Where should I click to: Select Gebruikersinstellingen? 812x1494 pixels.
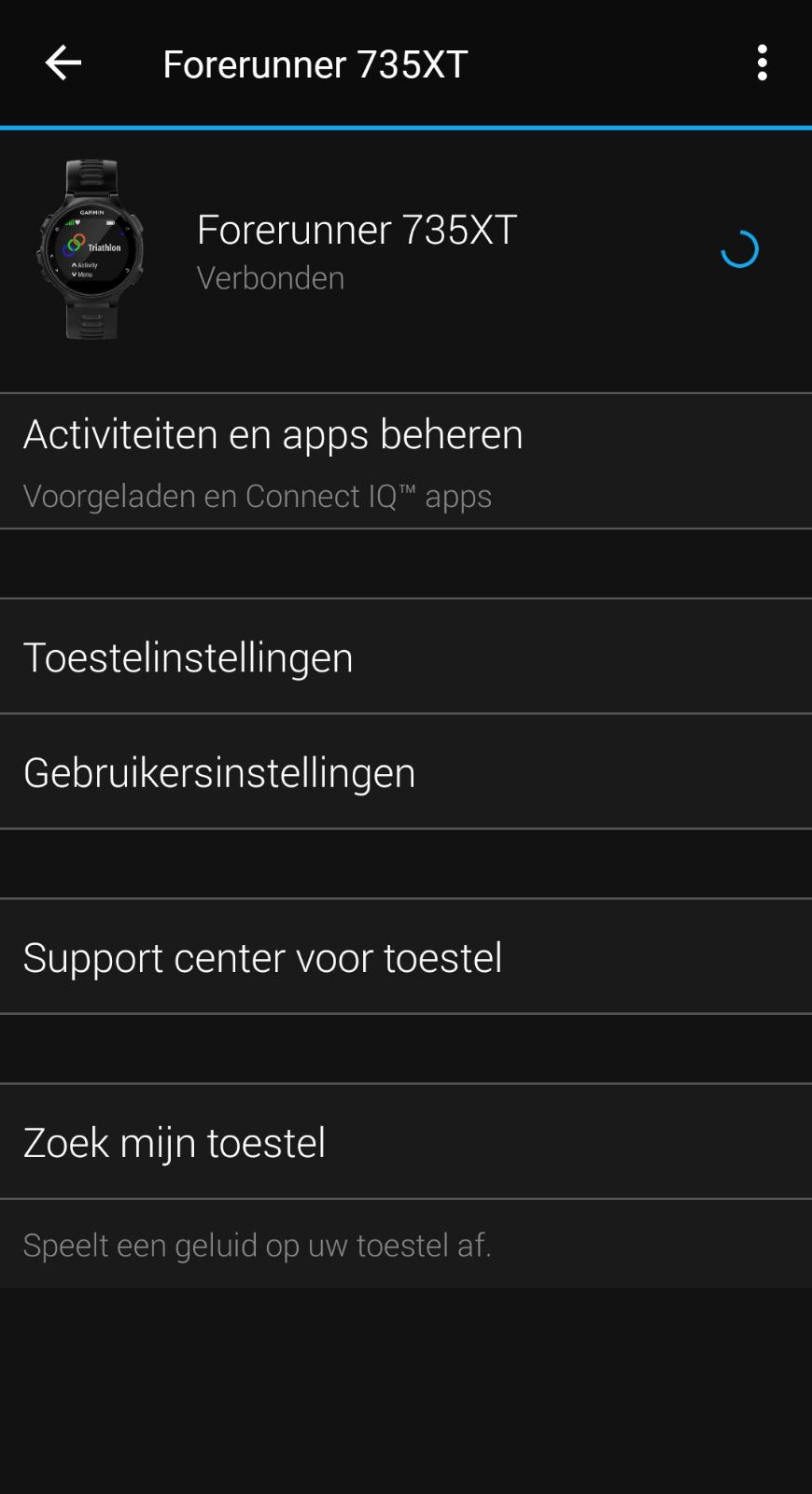tap(405, 771)
